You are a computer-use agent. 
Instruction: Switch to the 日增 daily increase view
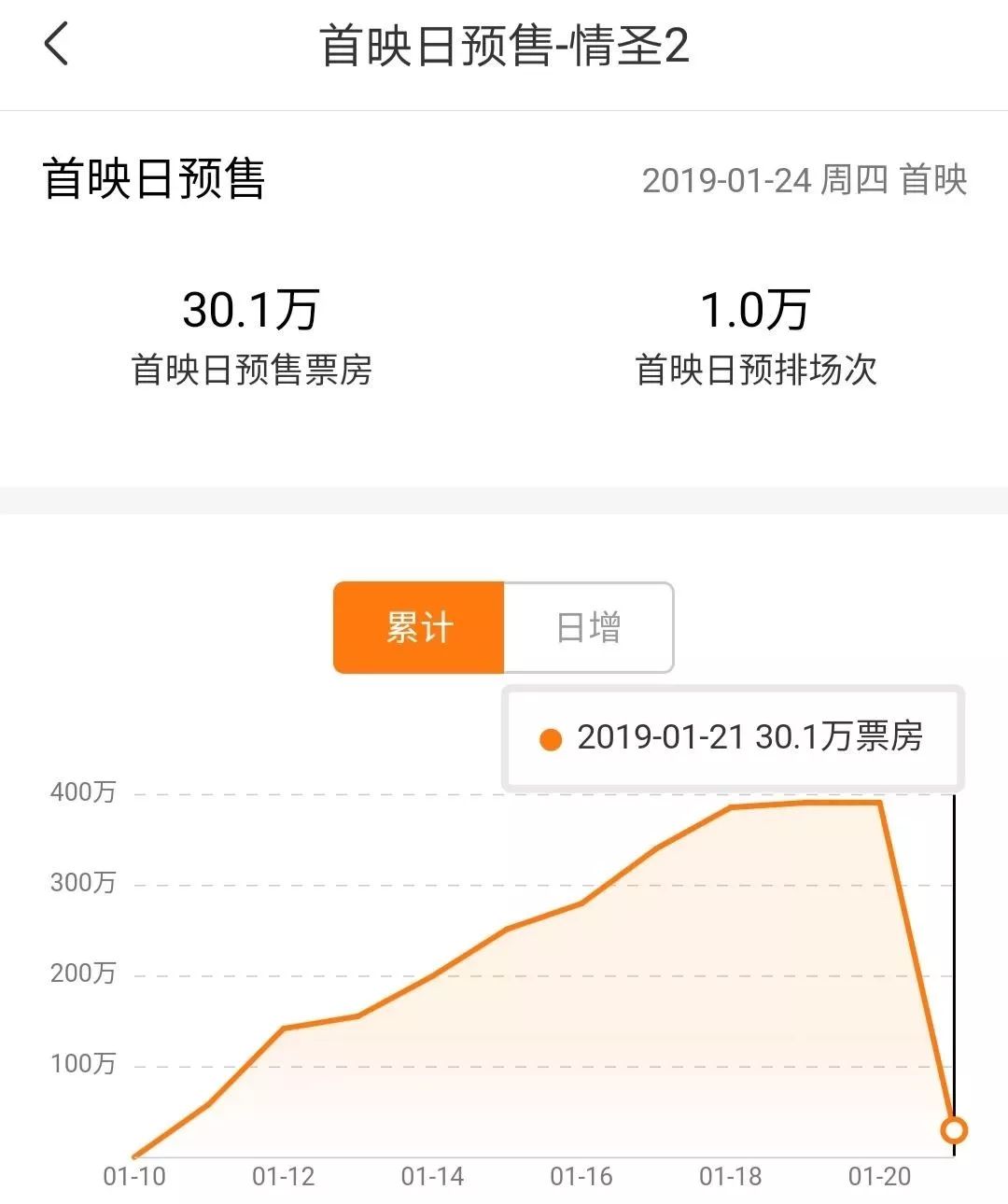(x=589, y=627)
